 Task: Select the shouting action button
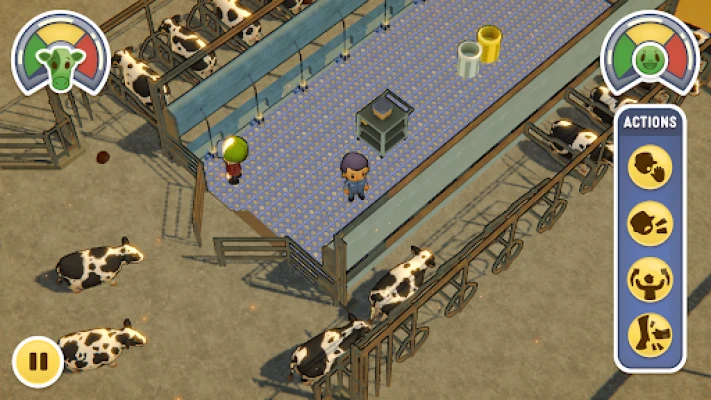(649, 224)
